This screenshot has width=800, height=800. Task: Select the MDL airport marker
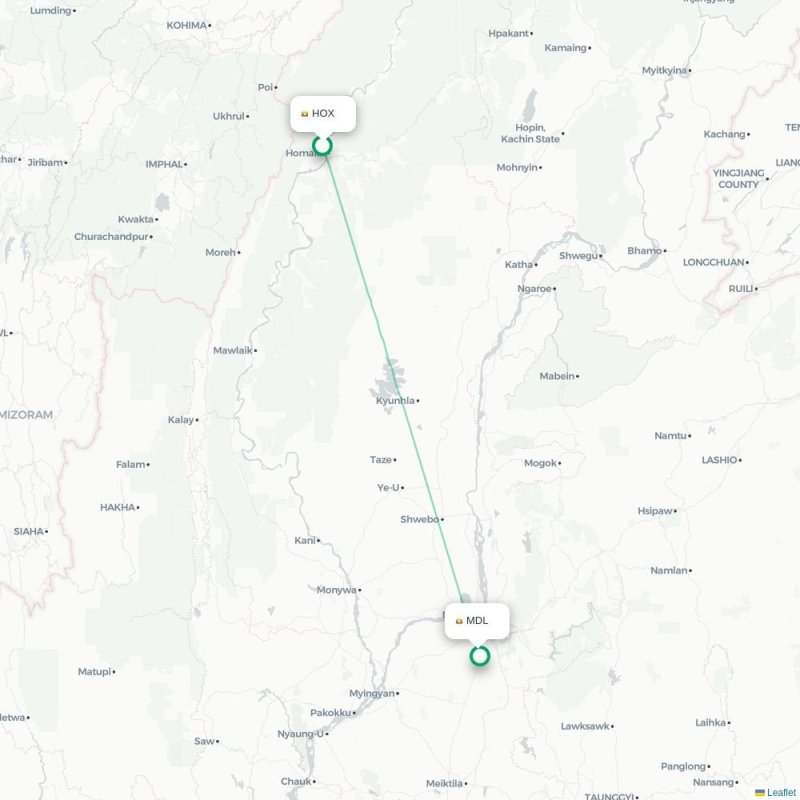point(480,656)
